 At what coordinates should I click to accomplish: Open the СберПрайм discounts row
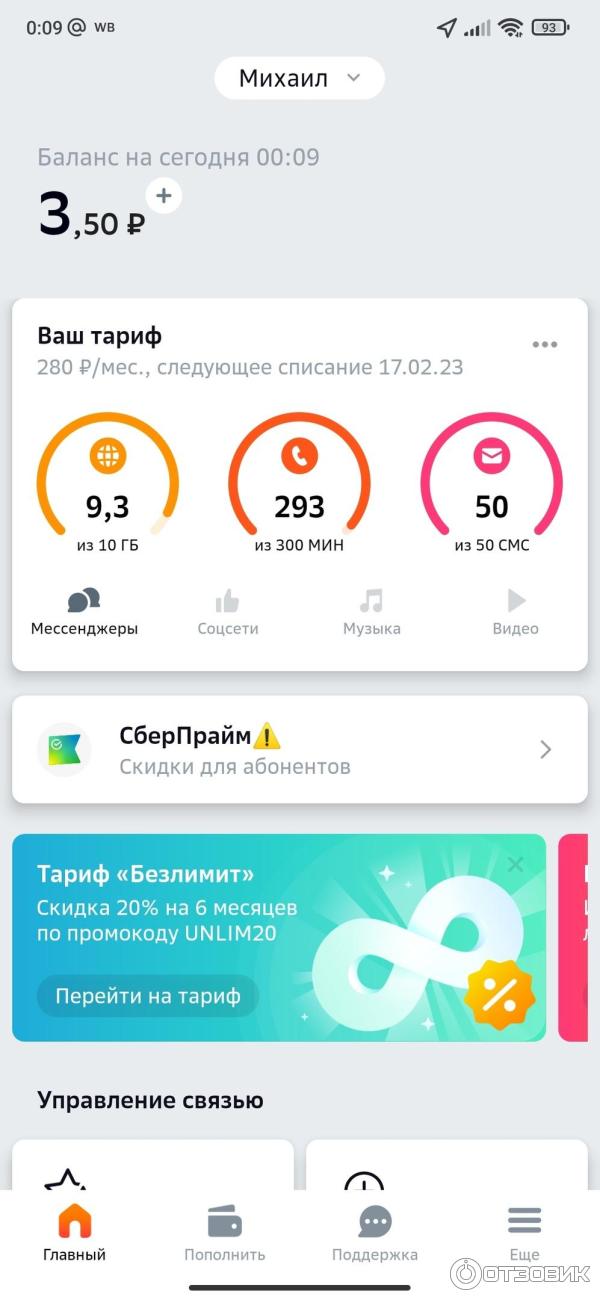tap(299, 750)
